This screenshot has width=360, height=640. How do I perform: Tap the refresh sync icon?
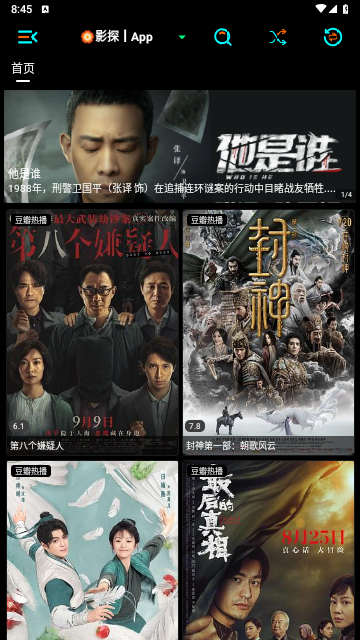pyautogui.click(x=333, y=37)
